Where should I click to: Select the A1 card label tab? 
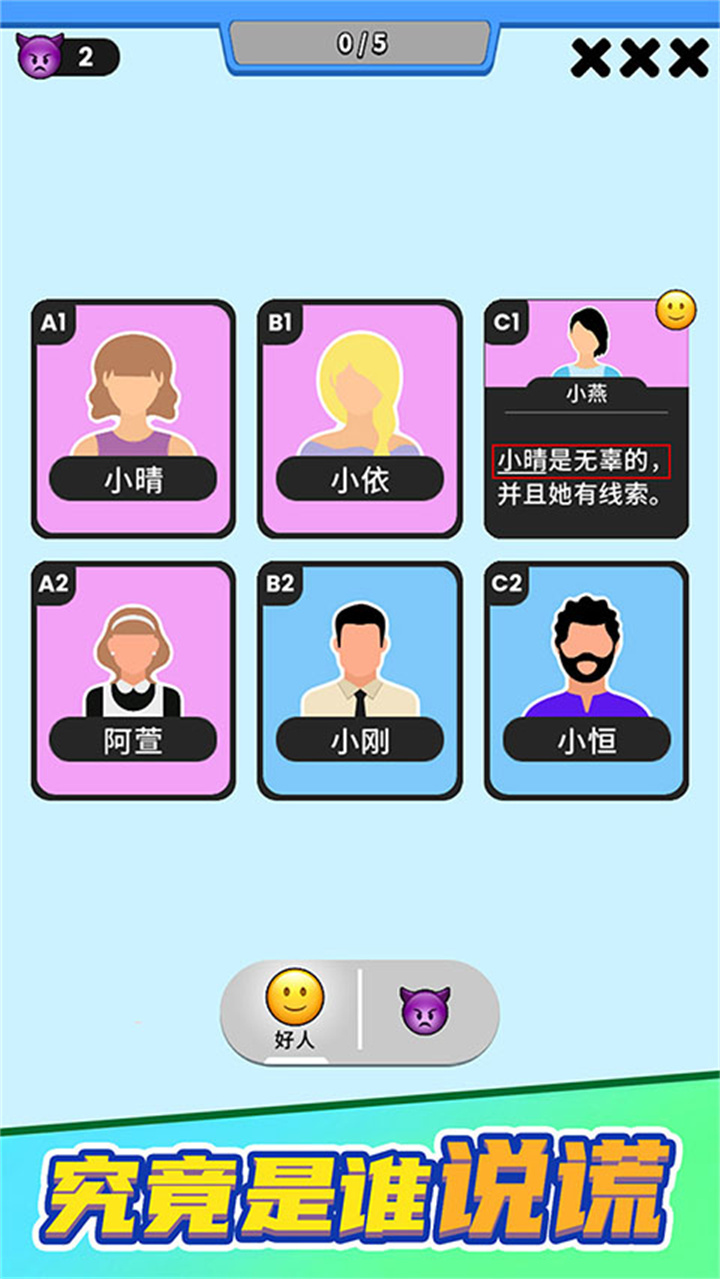click(x=56, y=322)
